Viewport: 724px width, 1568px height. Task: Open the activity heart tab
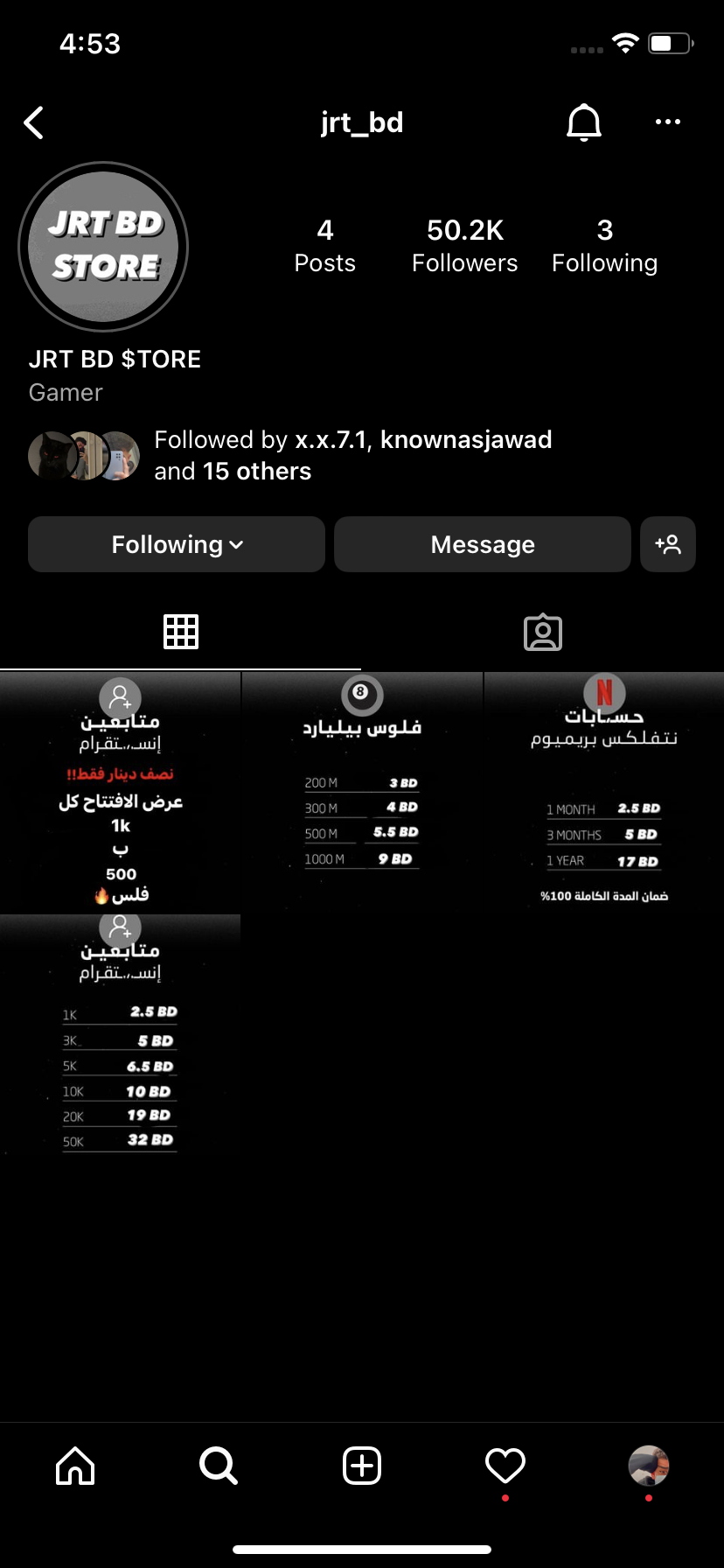tap(505, 1466)
